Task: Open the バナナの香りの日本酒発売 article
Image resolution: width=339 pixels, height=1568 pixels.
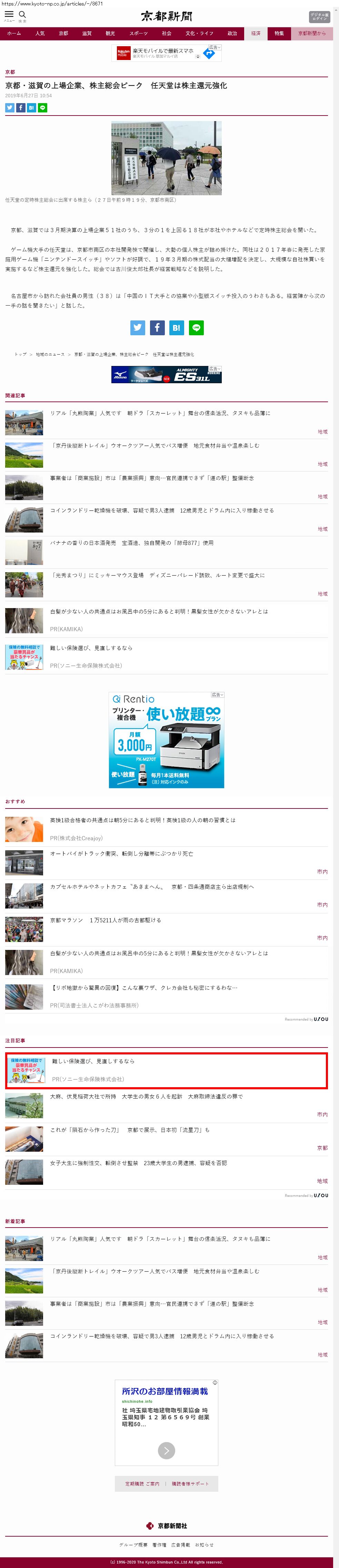Action: pos(131,542)
